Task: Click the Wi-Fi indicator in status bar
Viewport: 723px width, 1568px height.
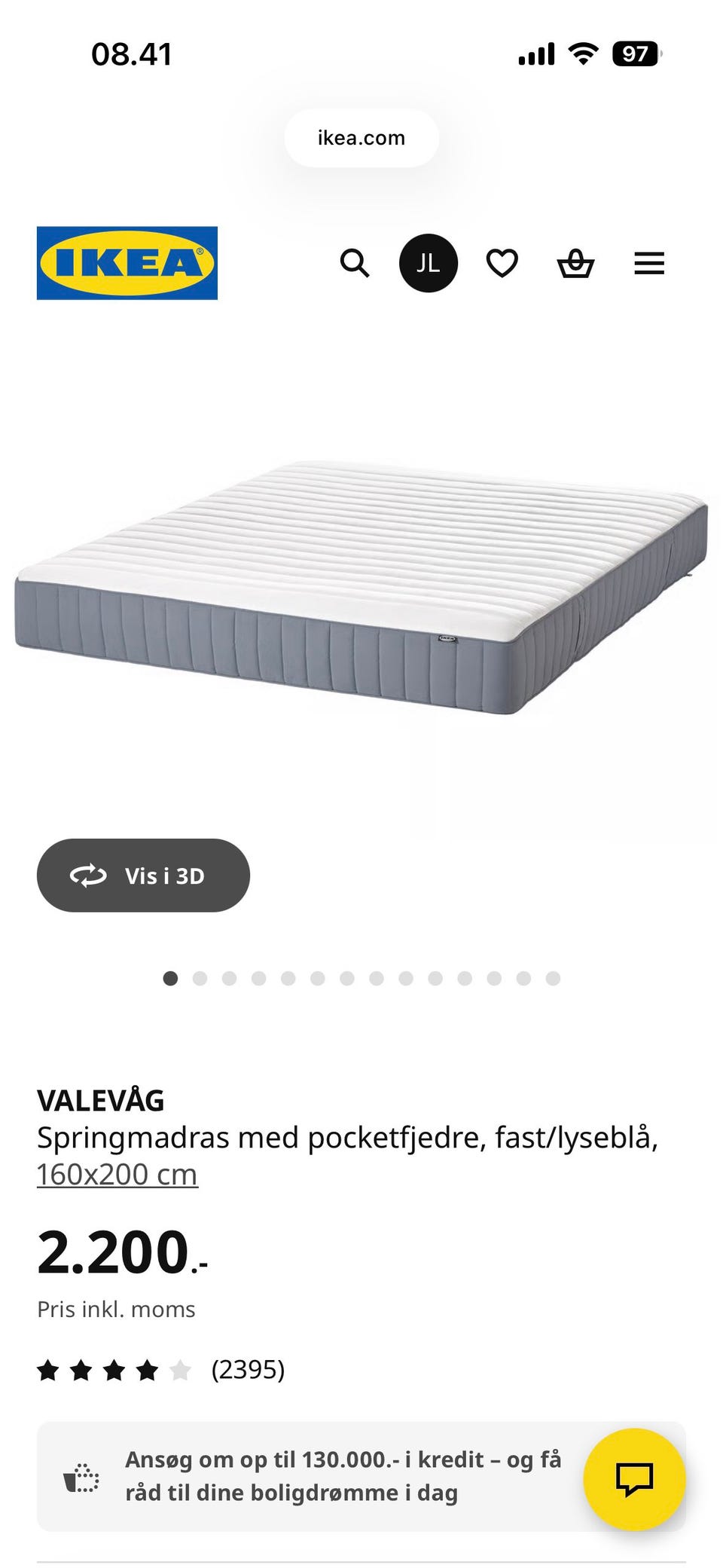Action: 584,53
